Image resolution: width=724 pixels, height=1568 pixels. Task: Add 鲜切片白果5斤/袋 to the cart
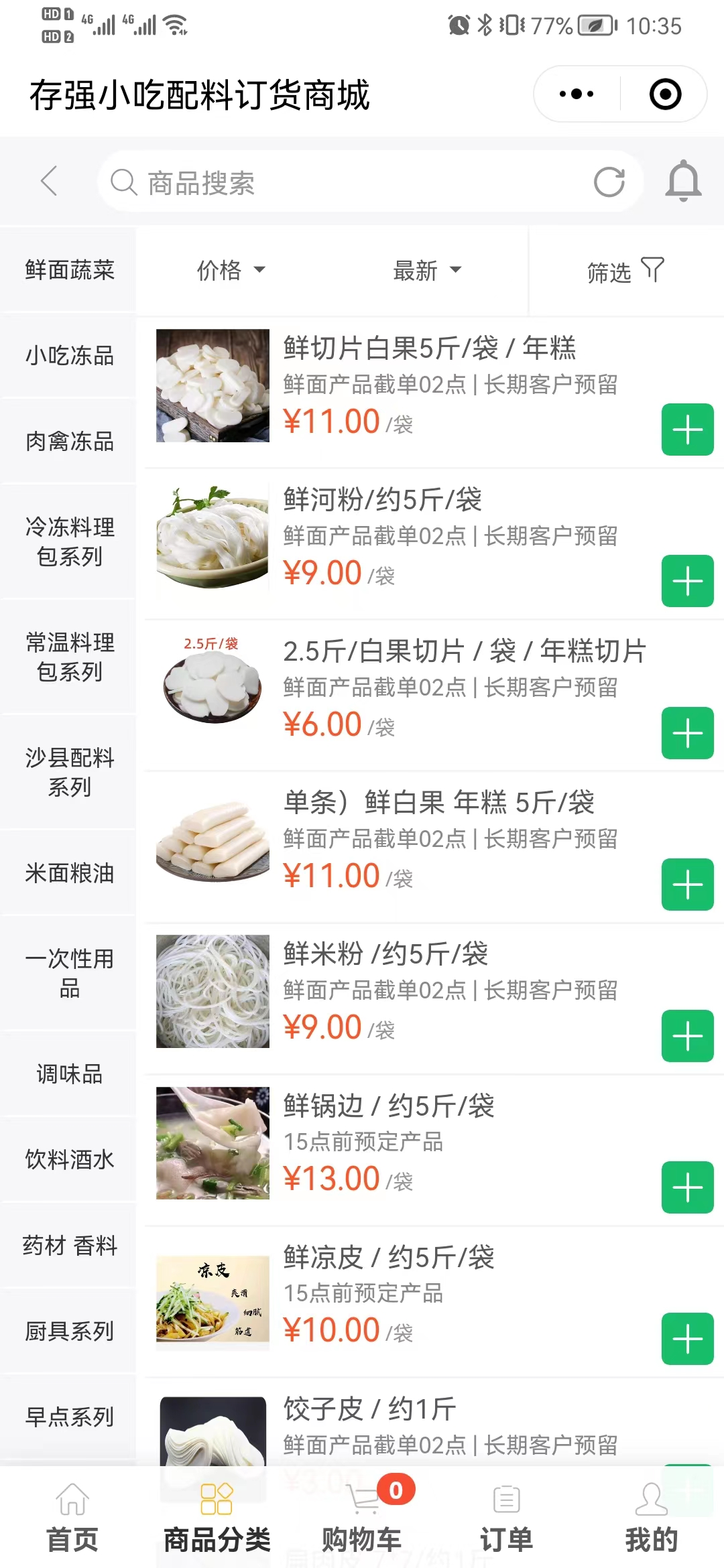click(x=687, y=430)
